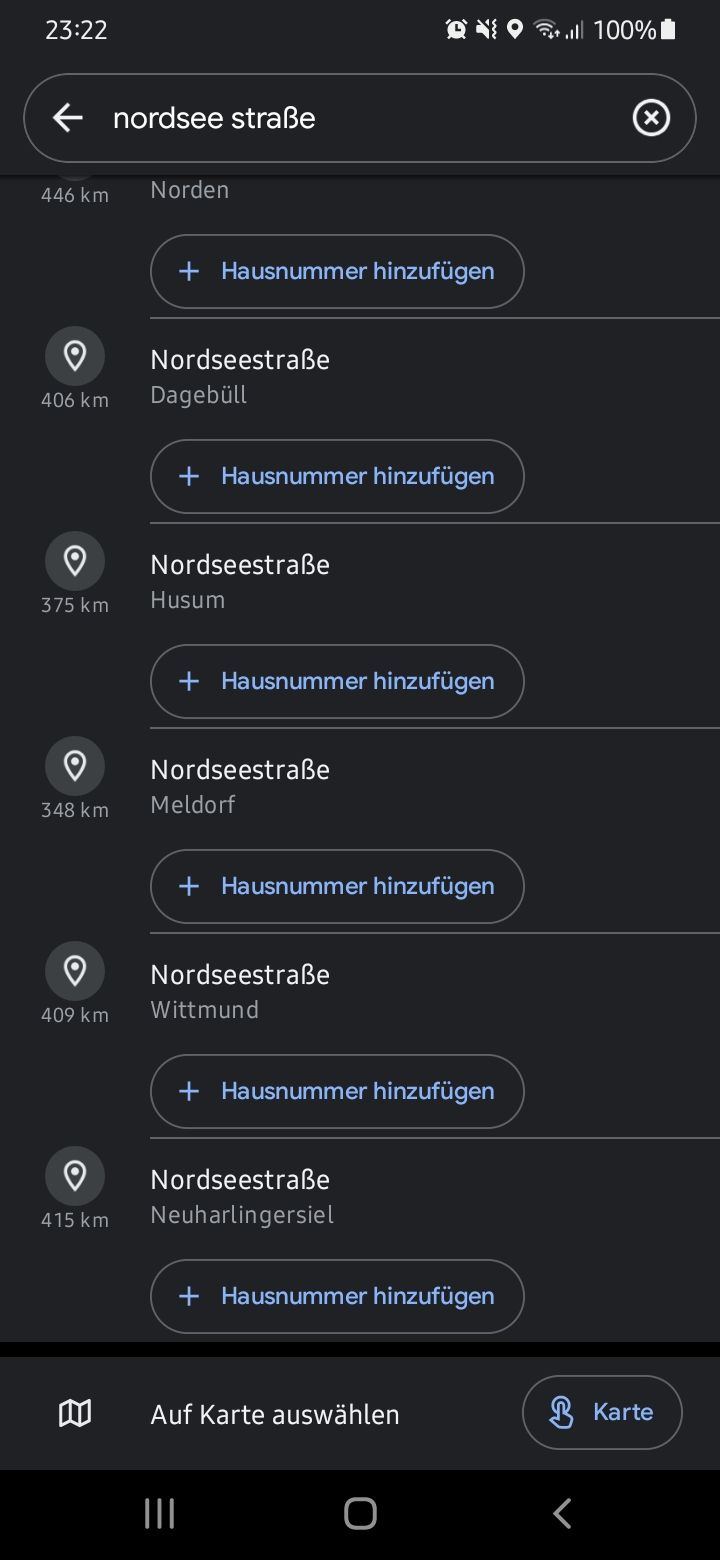Tap 'Auf Karte auswählen' row
Image resolution: width=720 pixels, height=1560 pixels.
click(x=275, y=1414)
